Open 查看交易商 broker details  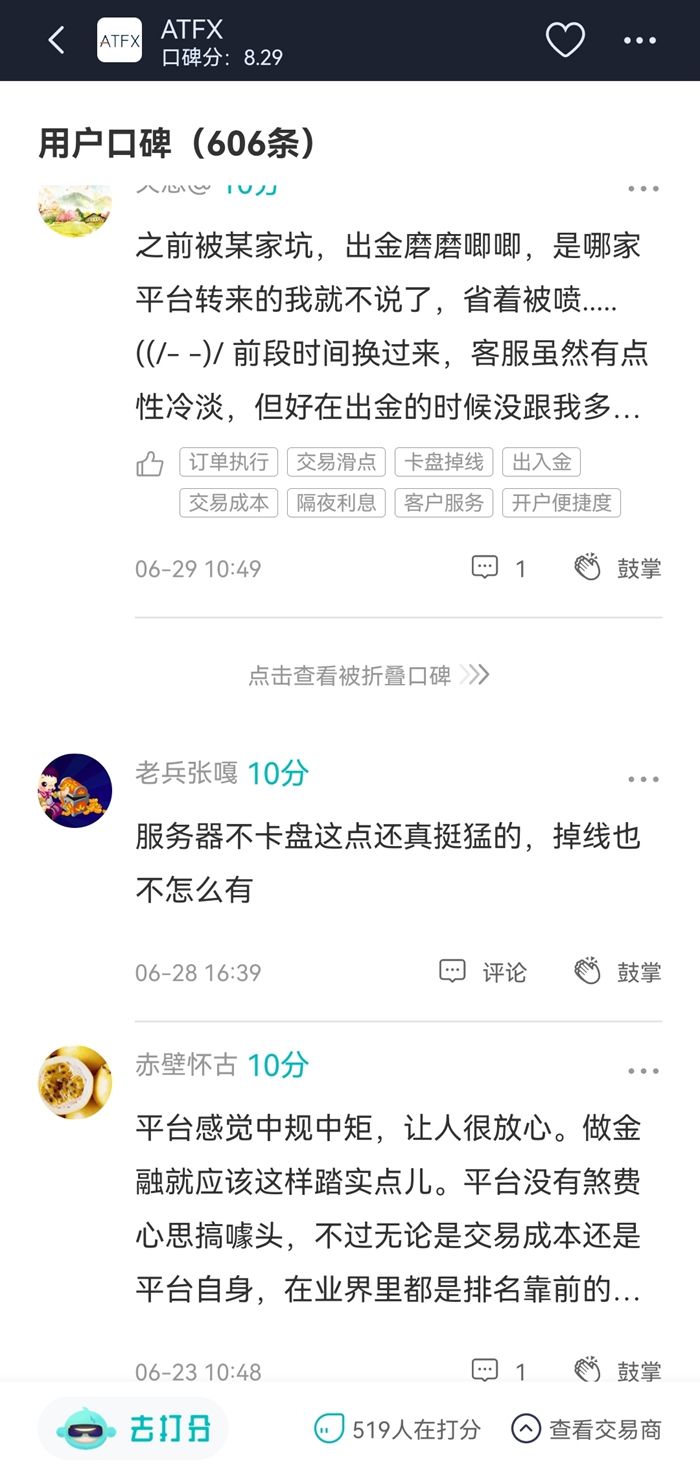click(x=587, y=1429)
